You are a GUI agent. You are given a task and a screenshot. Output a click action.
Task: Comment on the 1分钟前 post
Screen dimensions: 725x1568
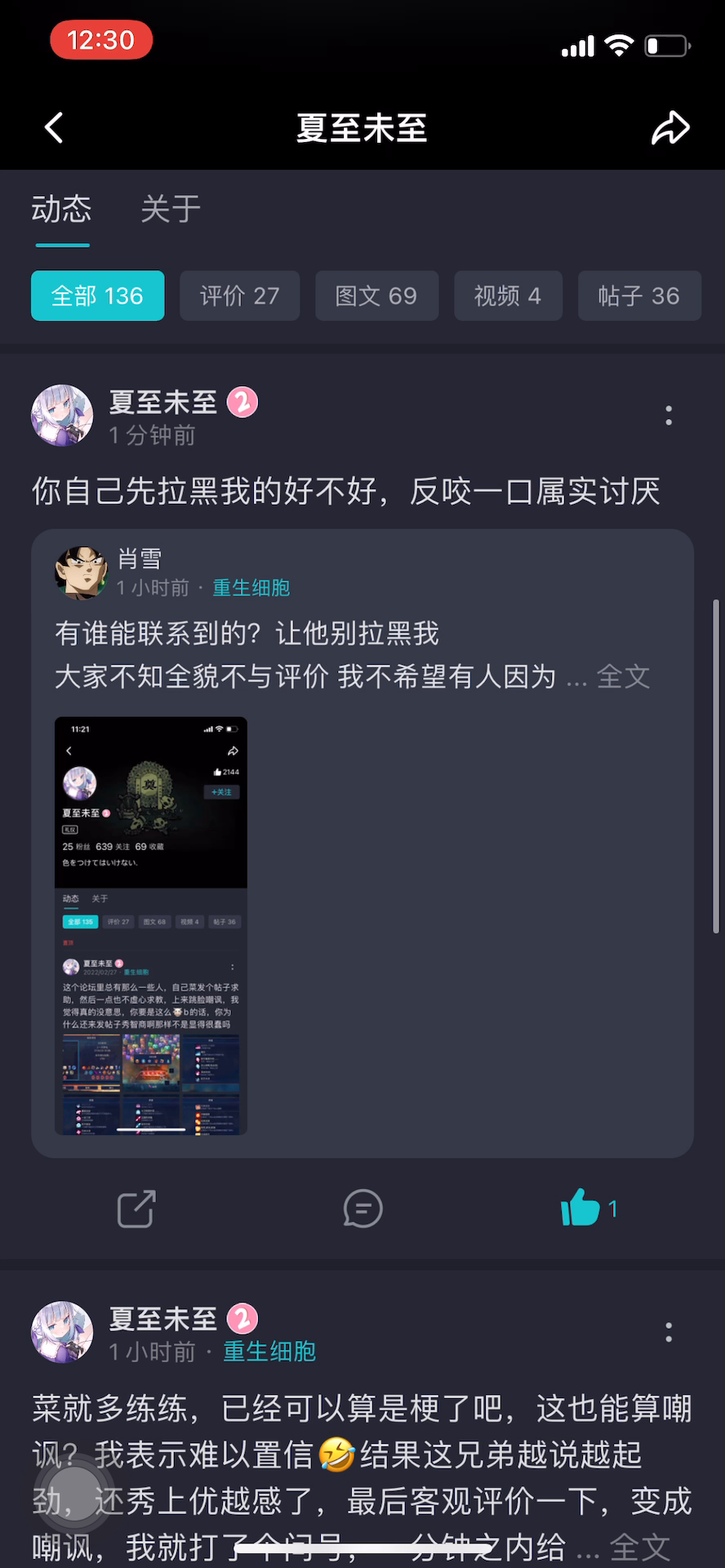coord(362,1209)
